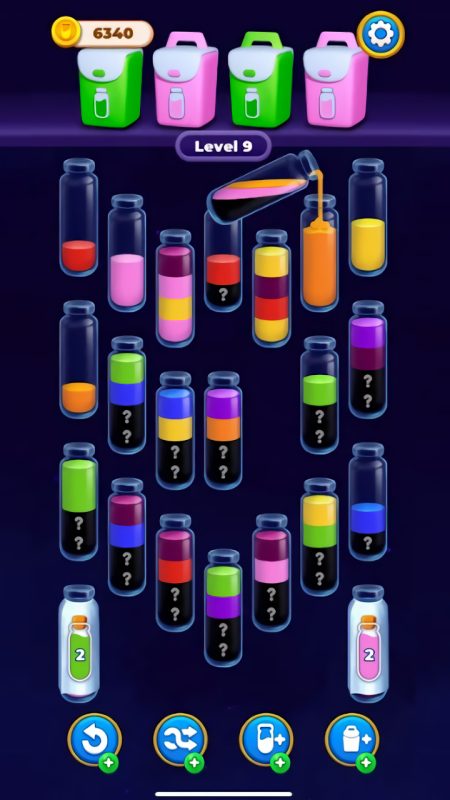Select the bottle with yellow over green
This screenshot has height=800, width=450.
pos(319,537)
